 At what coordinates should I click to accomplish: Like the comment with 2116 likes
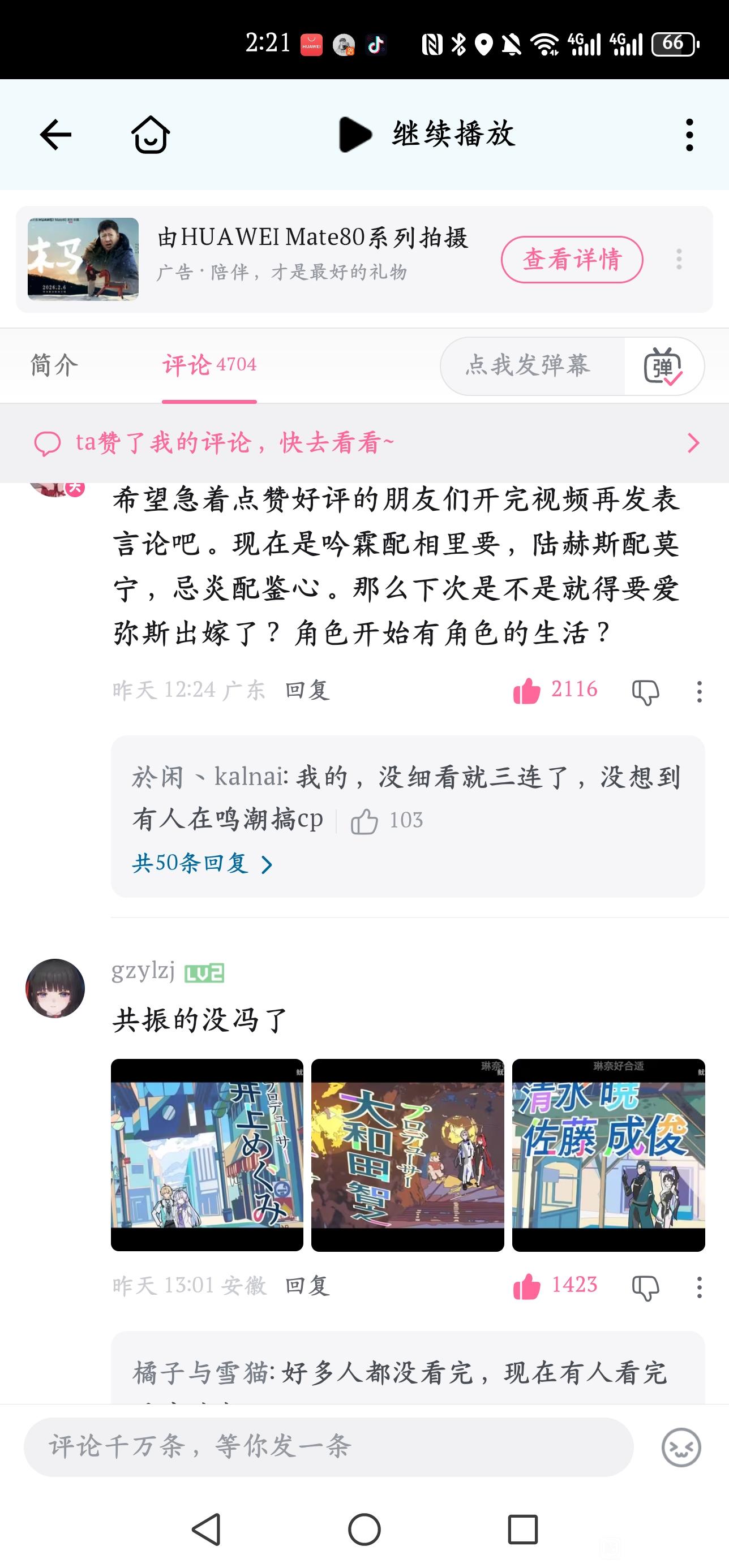(x=555, y=690)
